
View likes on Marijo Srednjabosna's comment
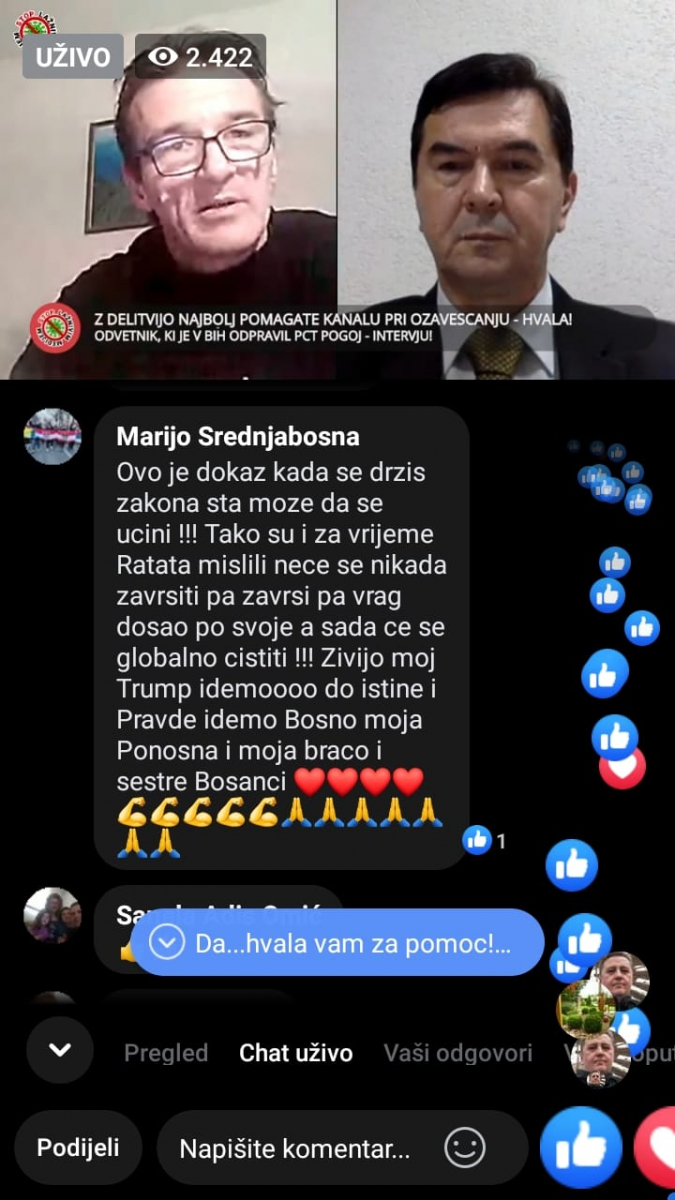(x=484, y=841)
